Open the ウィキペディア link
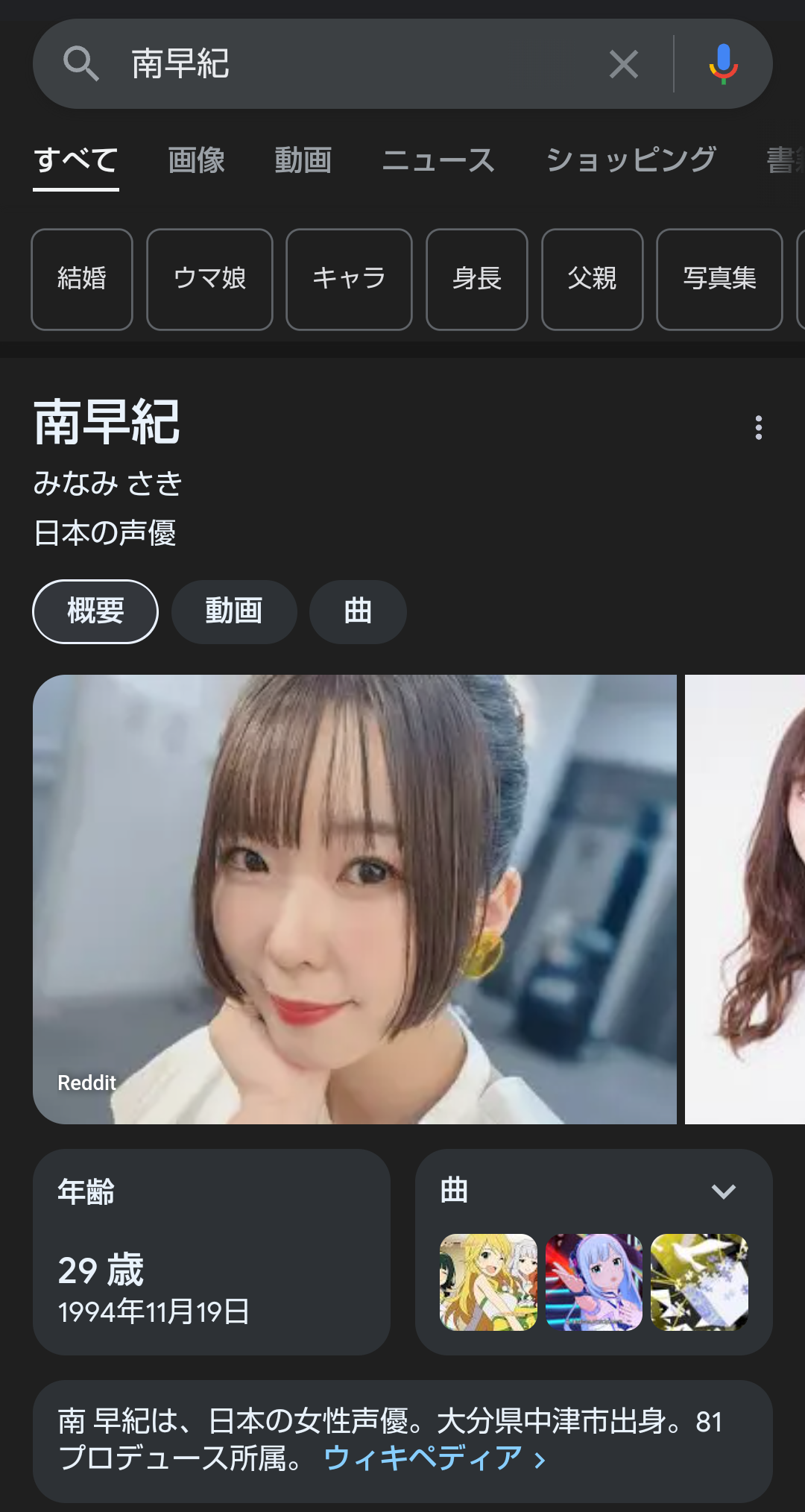805x1512 pixels. [435, 1458]
